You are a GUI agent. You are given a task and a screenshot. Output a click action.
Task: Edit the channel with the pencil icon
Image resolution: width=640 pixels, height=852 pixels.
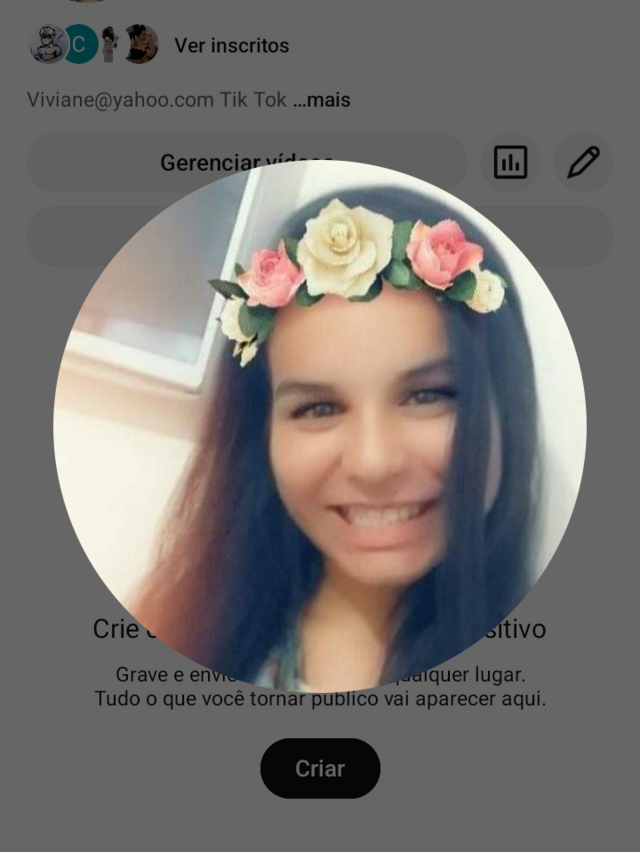(583, 162)
